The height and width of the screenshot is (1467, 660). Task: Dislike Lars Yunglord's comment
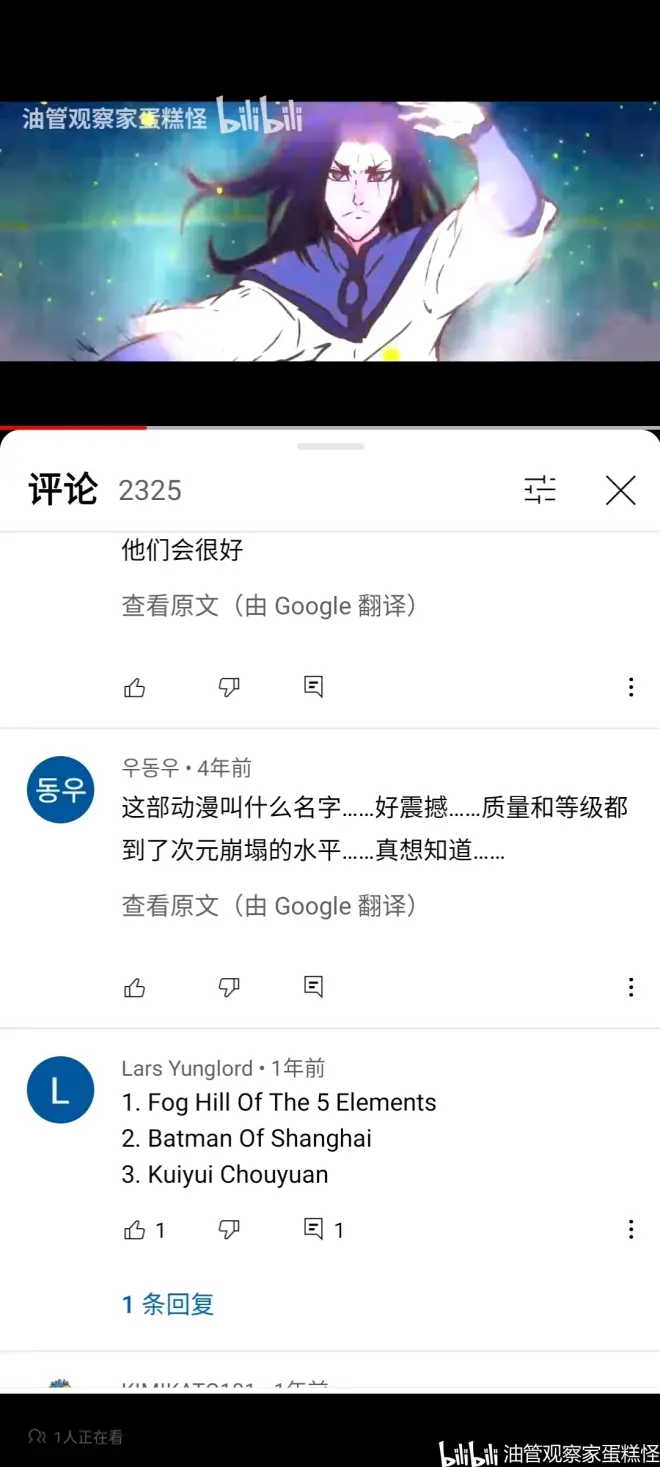[229, 1230]
